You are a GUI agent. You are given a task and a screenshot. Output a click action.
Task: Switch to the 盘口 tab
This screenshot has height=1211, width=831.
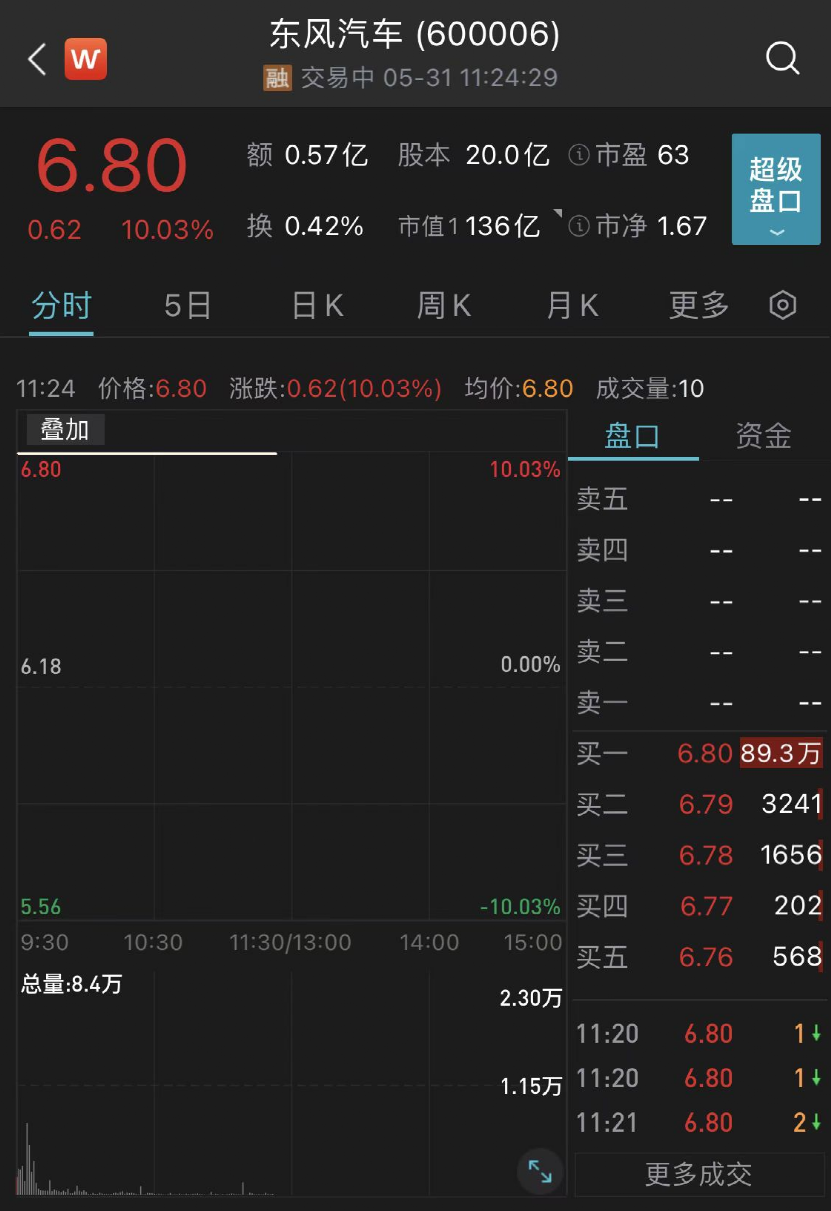[x=633, y=435]
